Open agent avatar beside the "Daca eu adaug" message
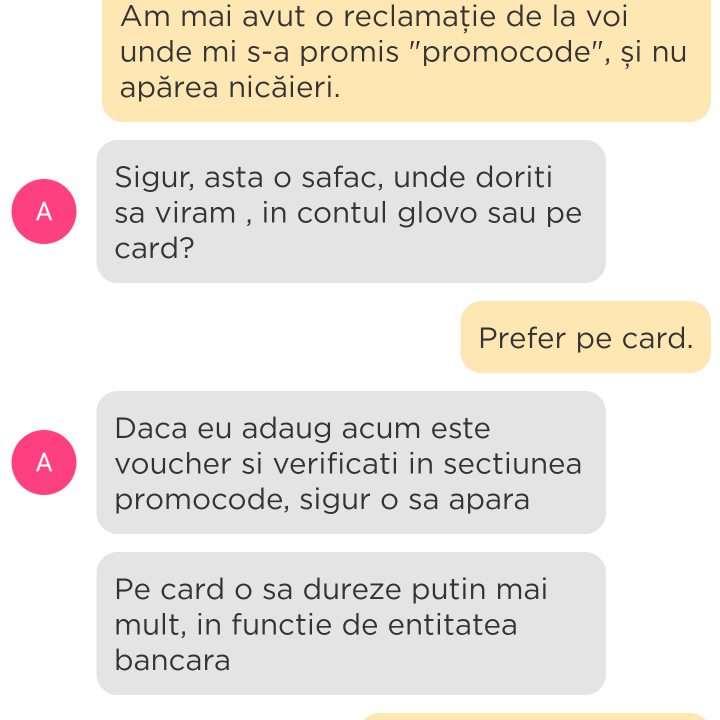 [x=43, y=462]
